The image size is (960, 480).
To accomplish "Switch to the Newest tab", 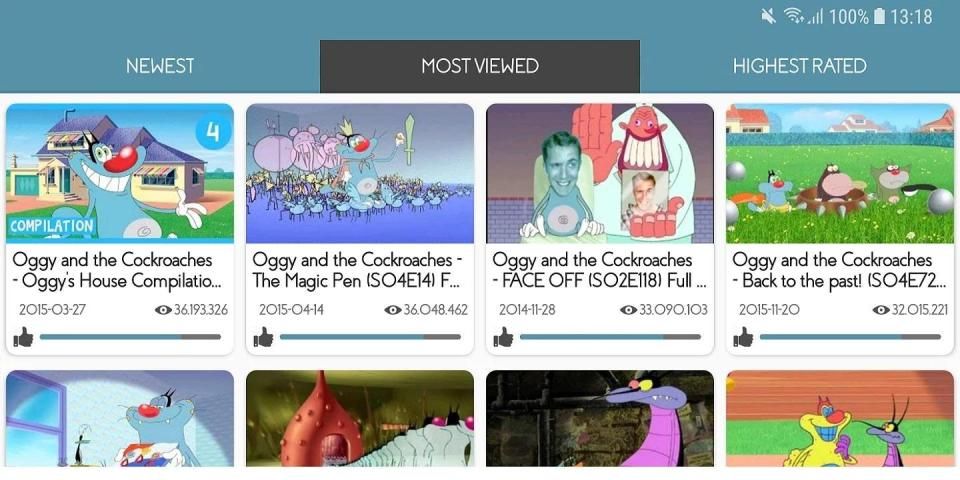I will 160,66.
